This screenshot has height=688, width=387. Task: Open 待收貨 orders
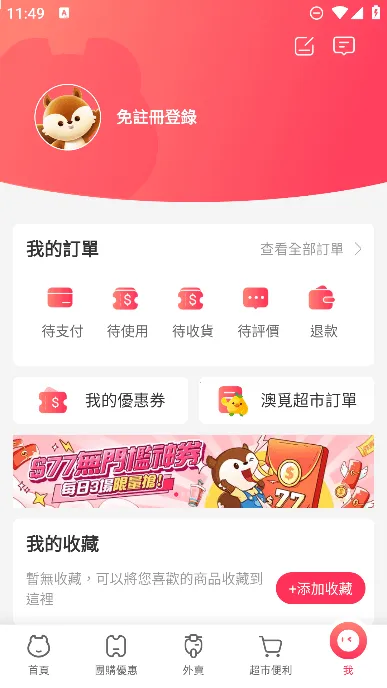click(x=193, y=312)
